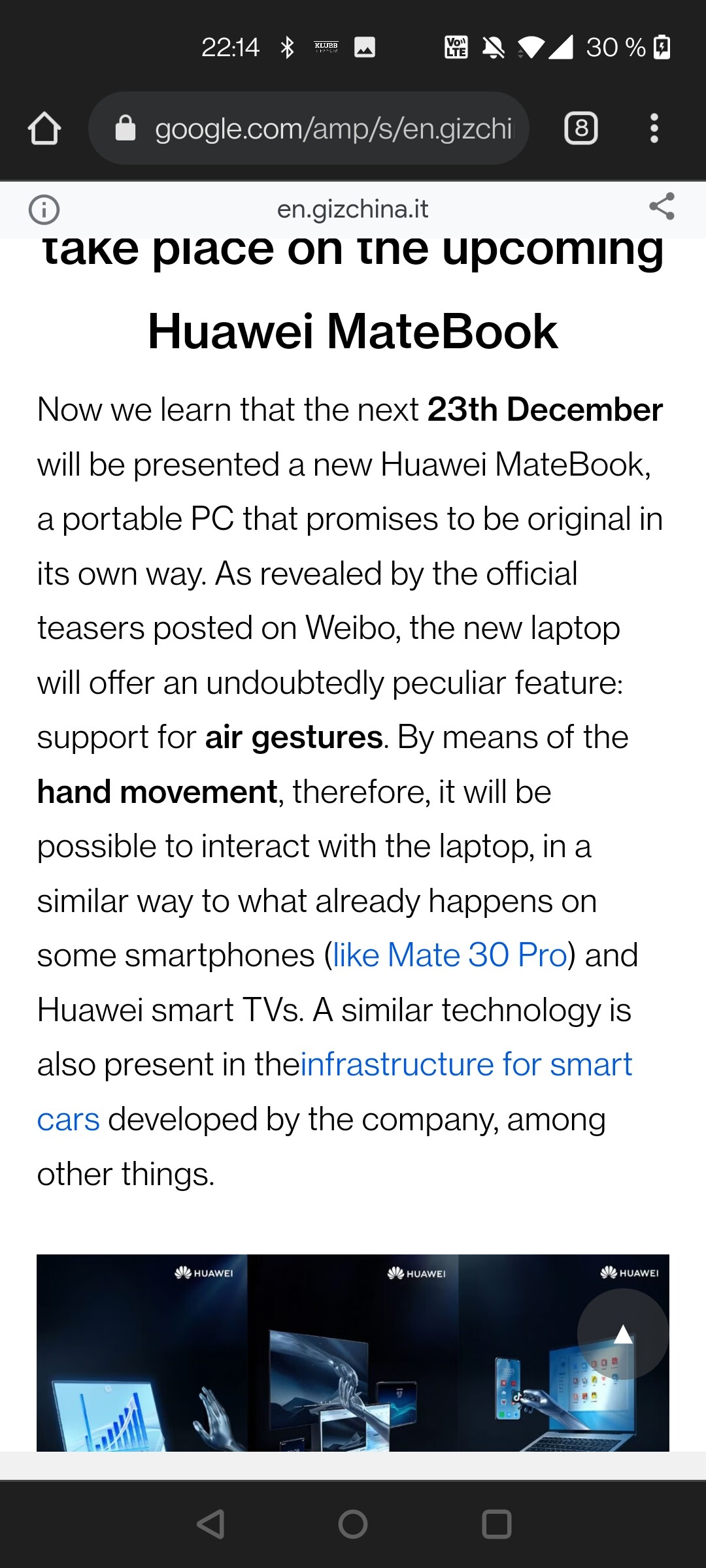Go back using the system back button
This screenshot has width=706, height=1568.
pos(210,1524)
